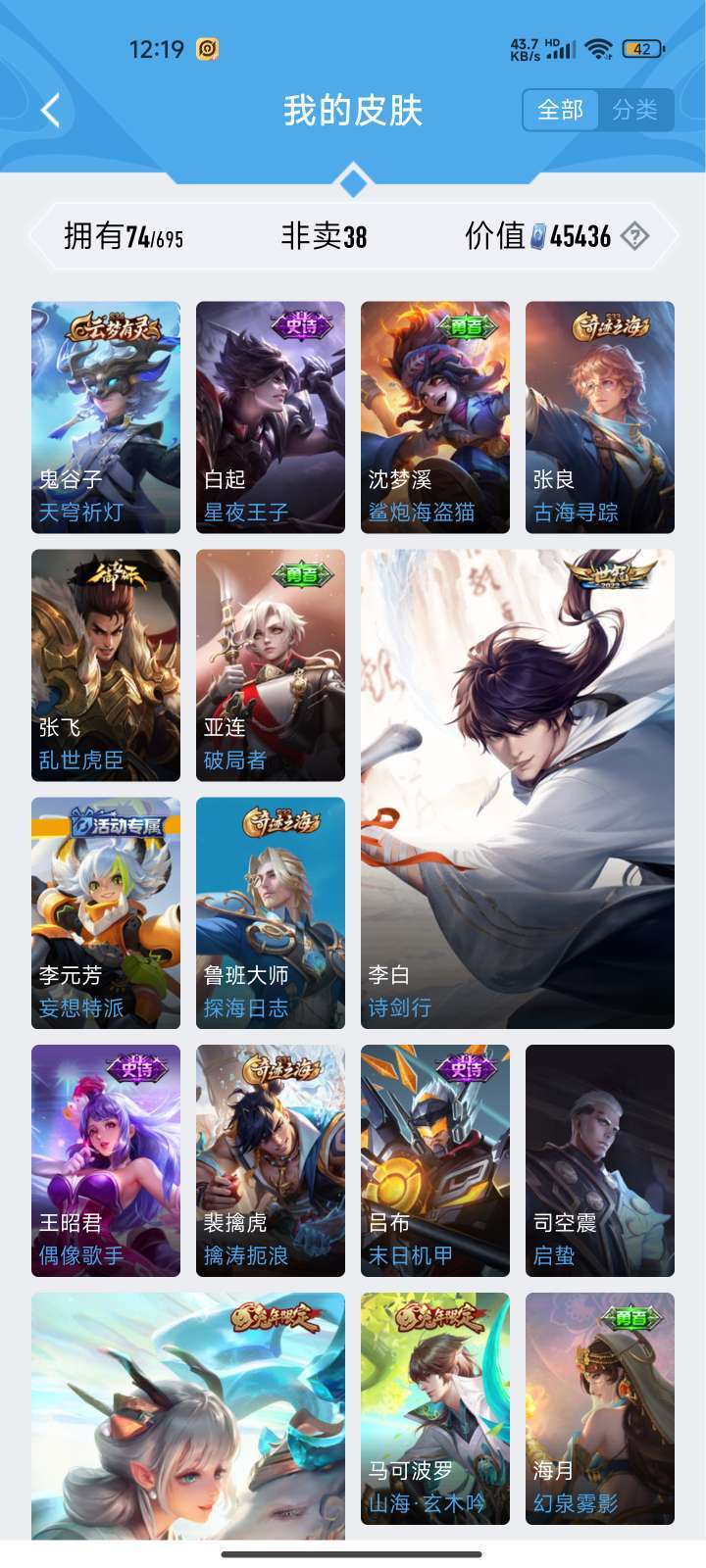This screenshot has height=1568, width=706.
Task: Open 张飞 乱世虎臣 skin card
Action: 106,665
